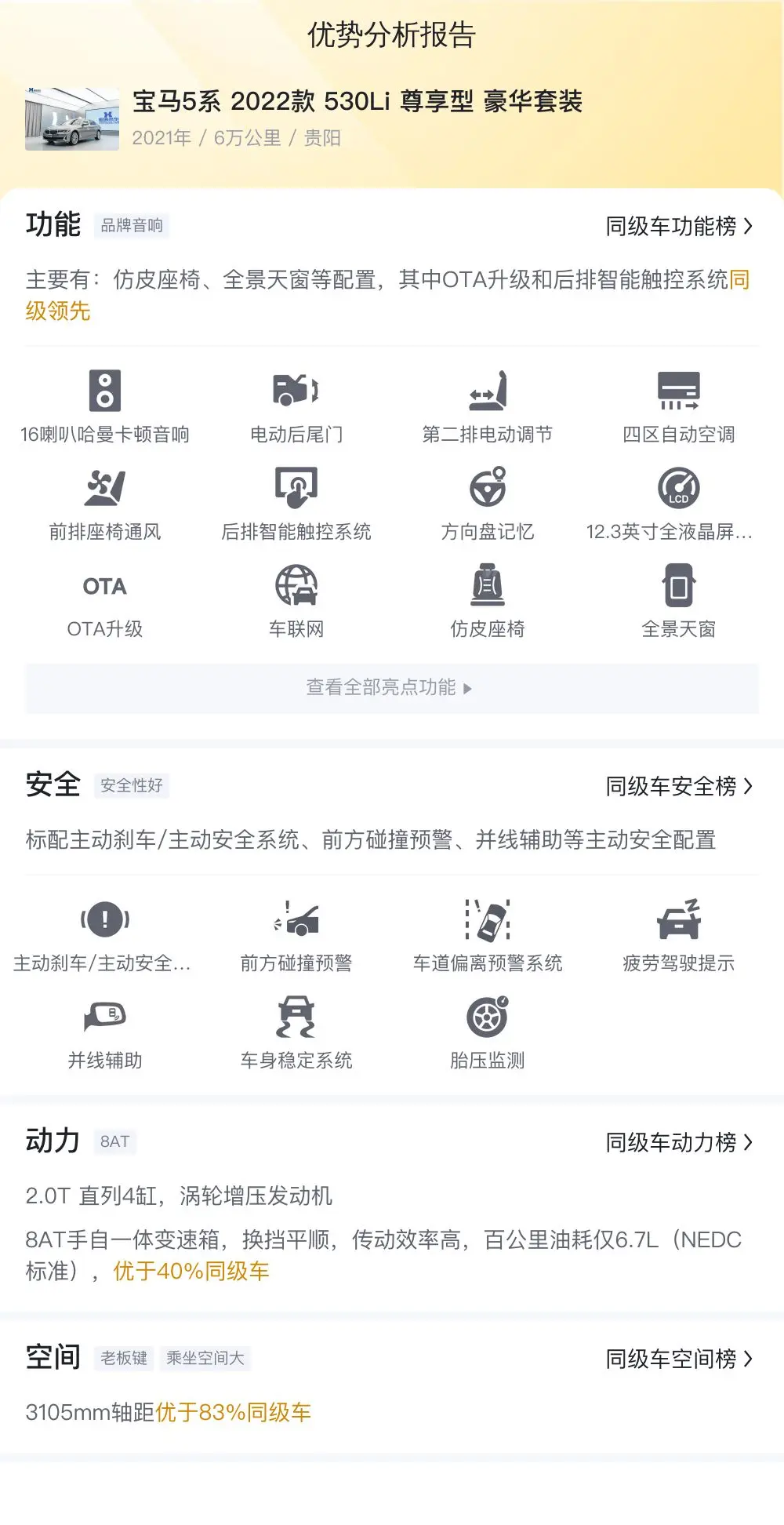The image size is (784, 1525).
Task: Open the 同级车动力榜 ranking link
Action: (x=679, y=1142)
